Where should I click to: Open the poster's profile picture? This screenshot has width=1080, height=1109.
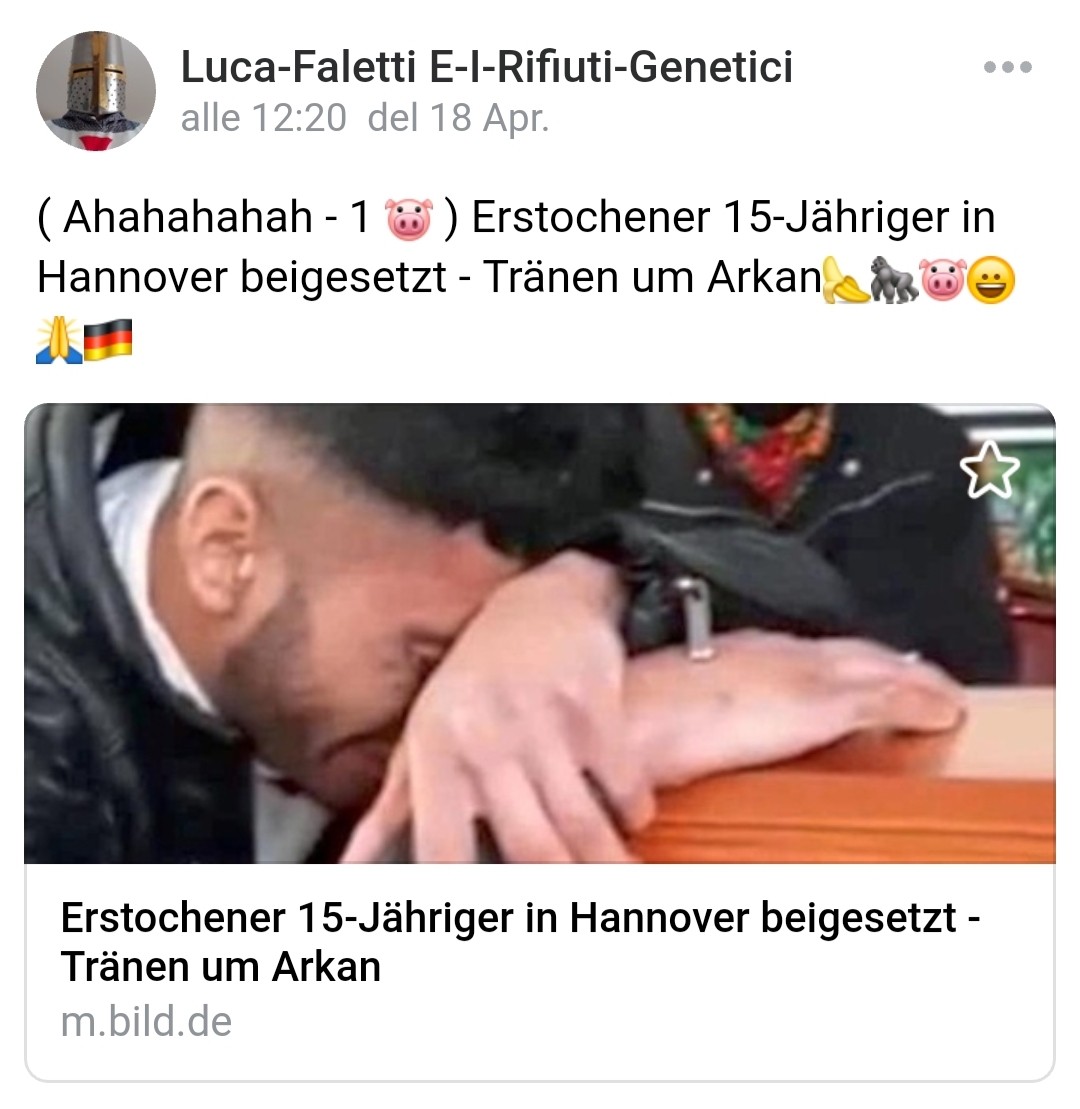coord(95,91)
